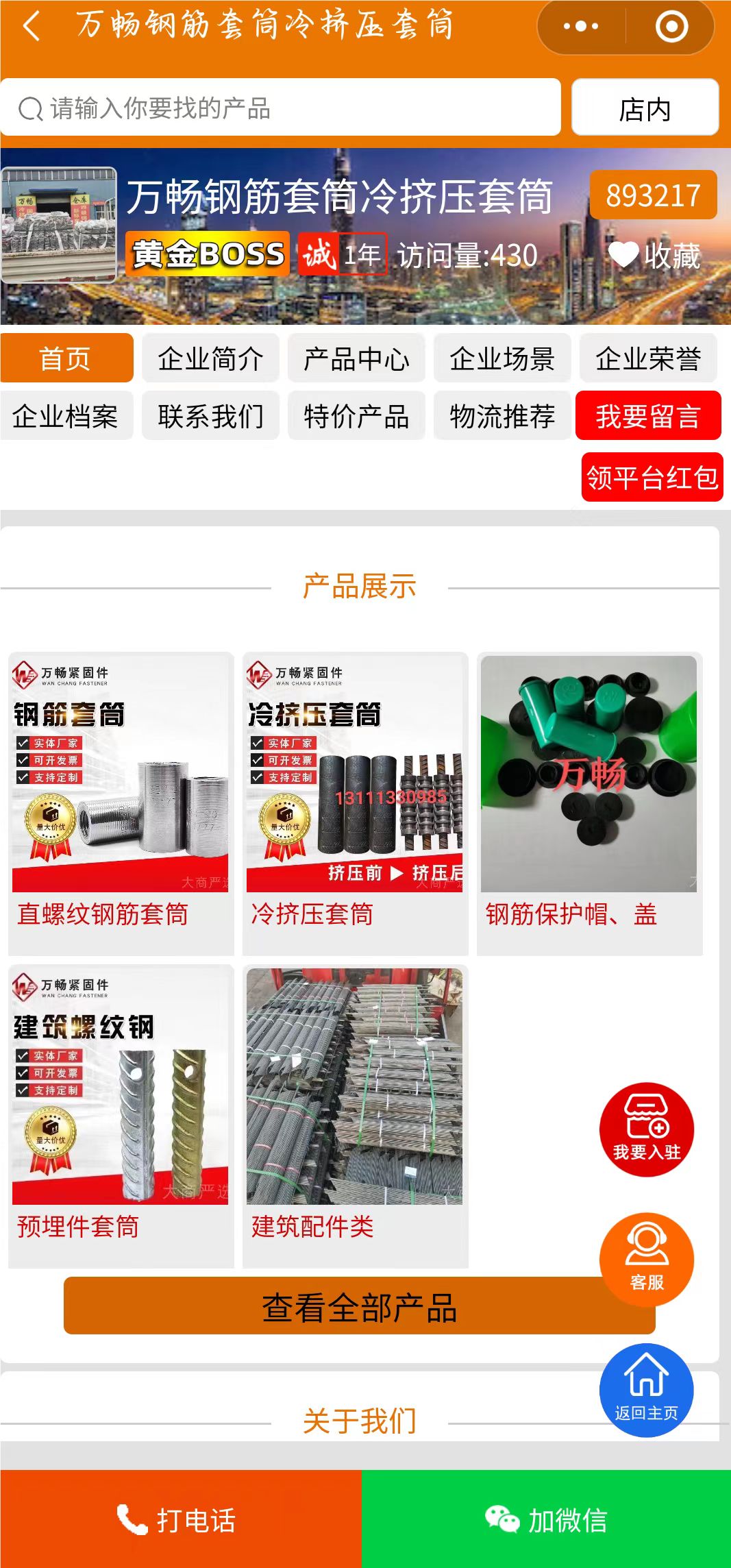The width and height of the screenshot is (731, 1568).
Task: Go back using the top-left arrow
Action: pos(32,27)
